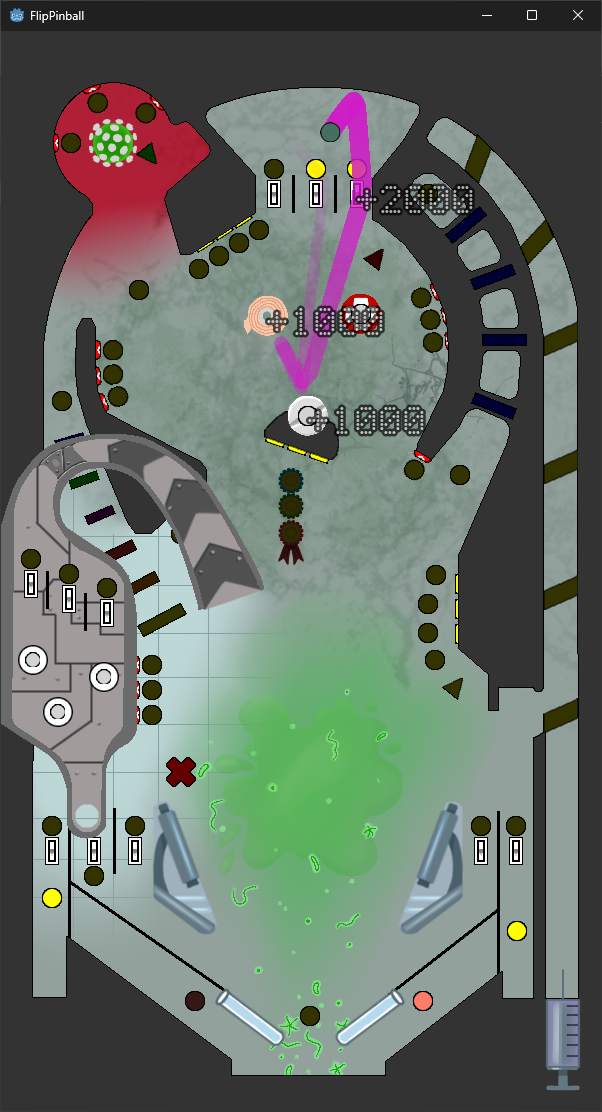The width and height of the screenshot is (602, 1112).
Task: Minimize the FlipPinball window
Action: (x=486, y=15)
